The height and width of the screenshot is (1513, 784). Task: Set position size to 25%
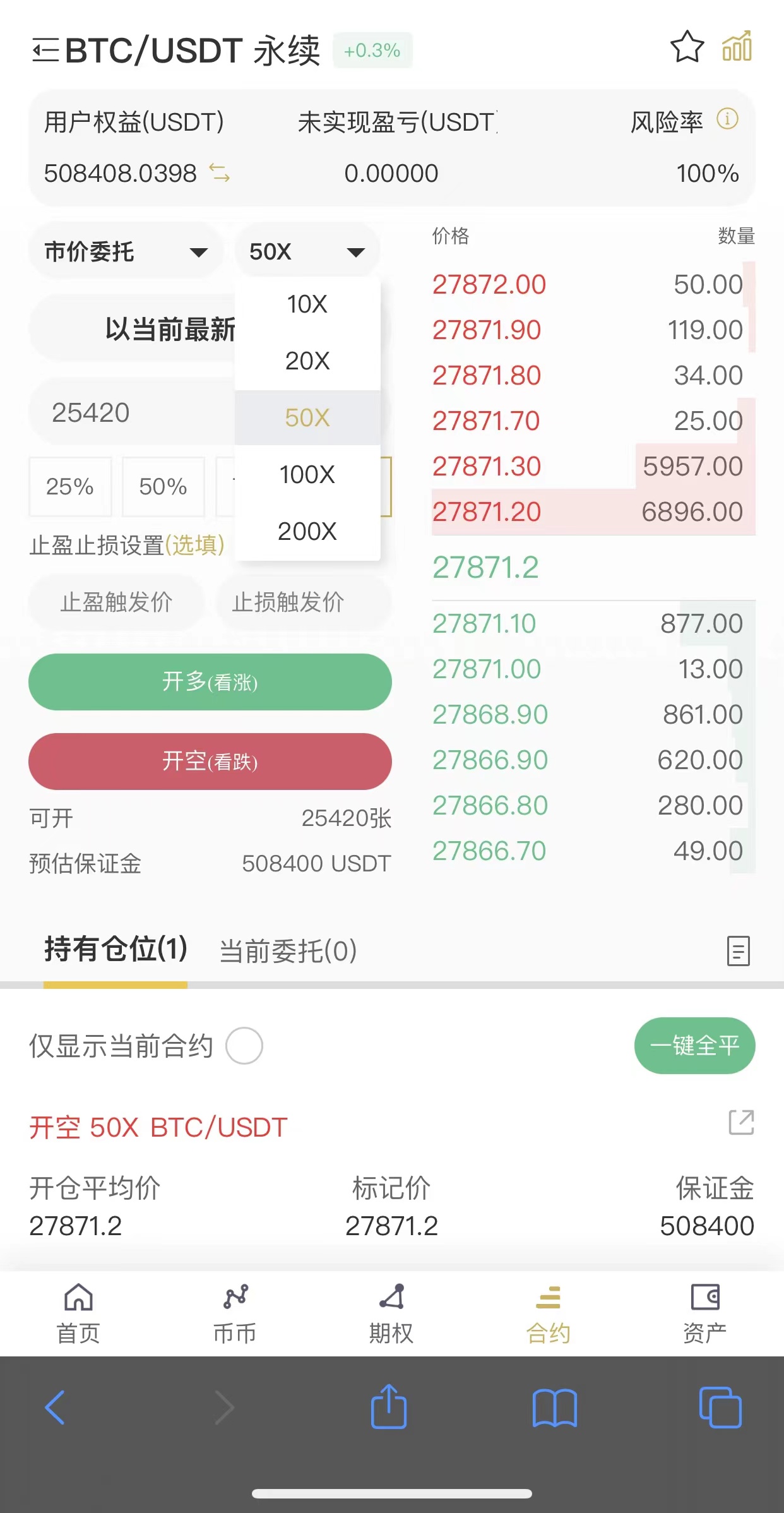70,487
